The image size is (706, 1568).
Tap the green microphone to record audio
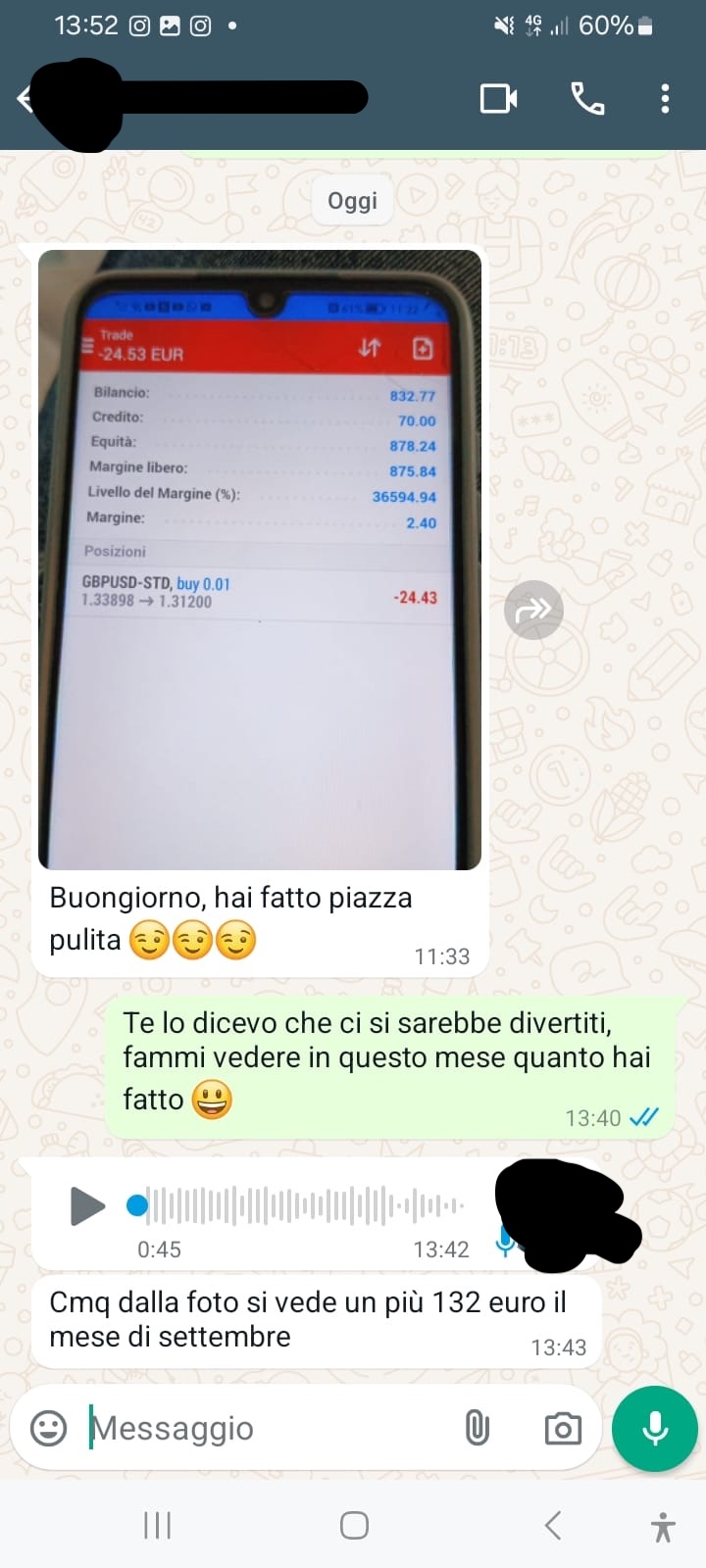tap(654, 1428)
